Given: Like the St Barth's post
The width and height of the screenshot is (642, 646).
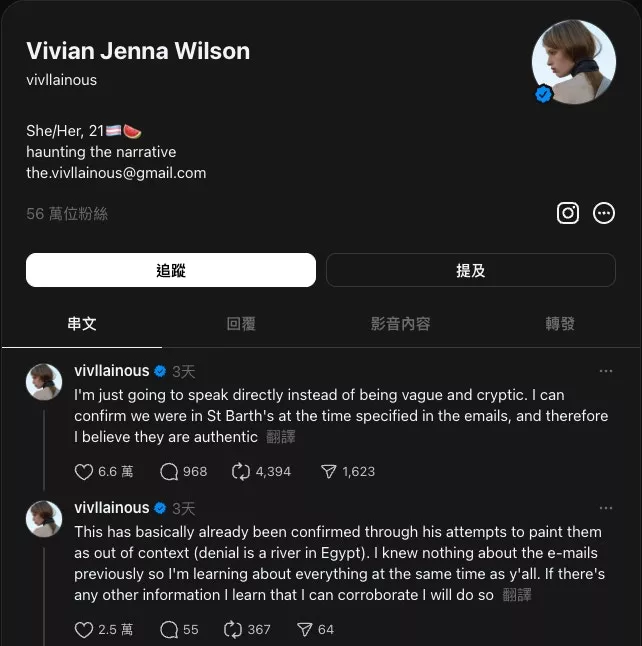Looking at the screenshot, I should pyautogui.click(x=85, y=472).
